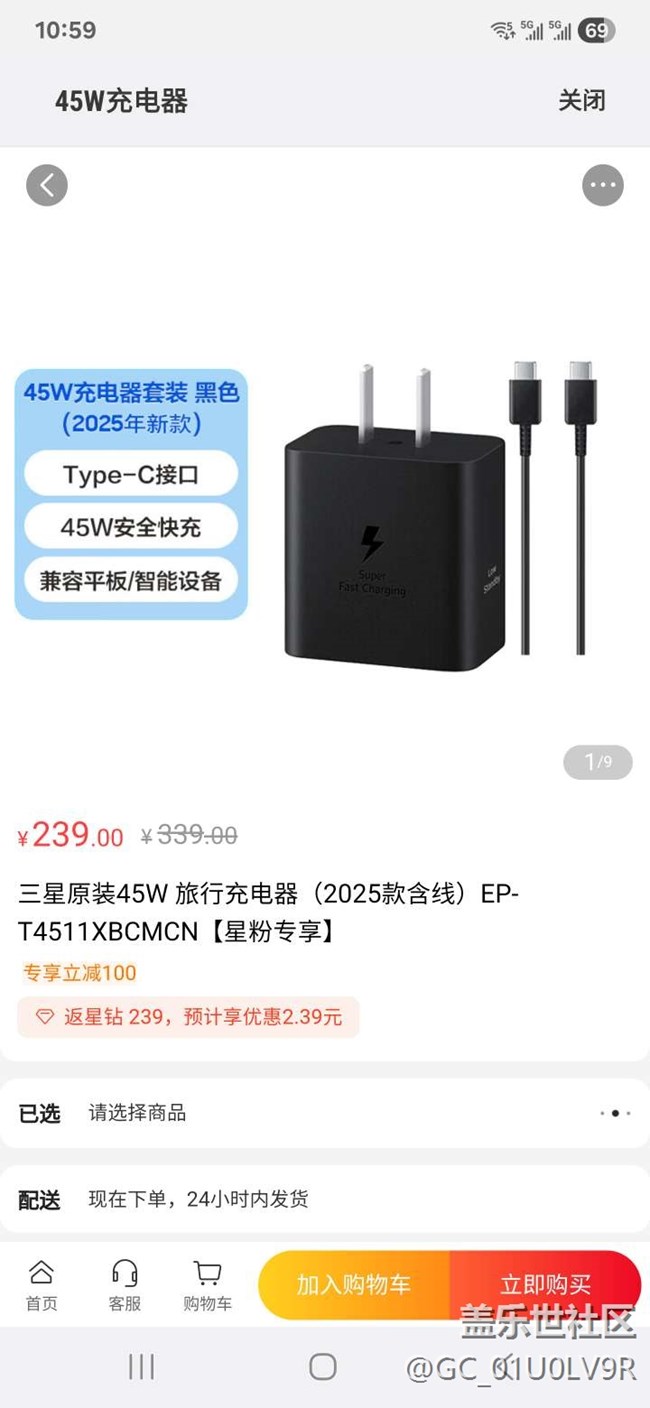Go to 首页 home
The image size is (650, 1408).
41,1284
